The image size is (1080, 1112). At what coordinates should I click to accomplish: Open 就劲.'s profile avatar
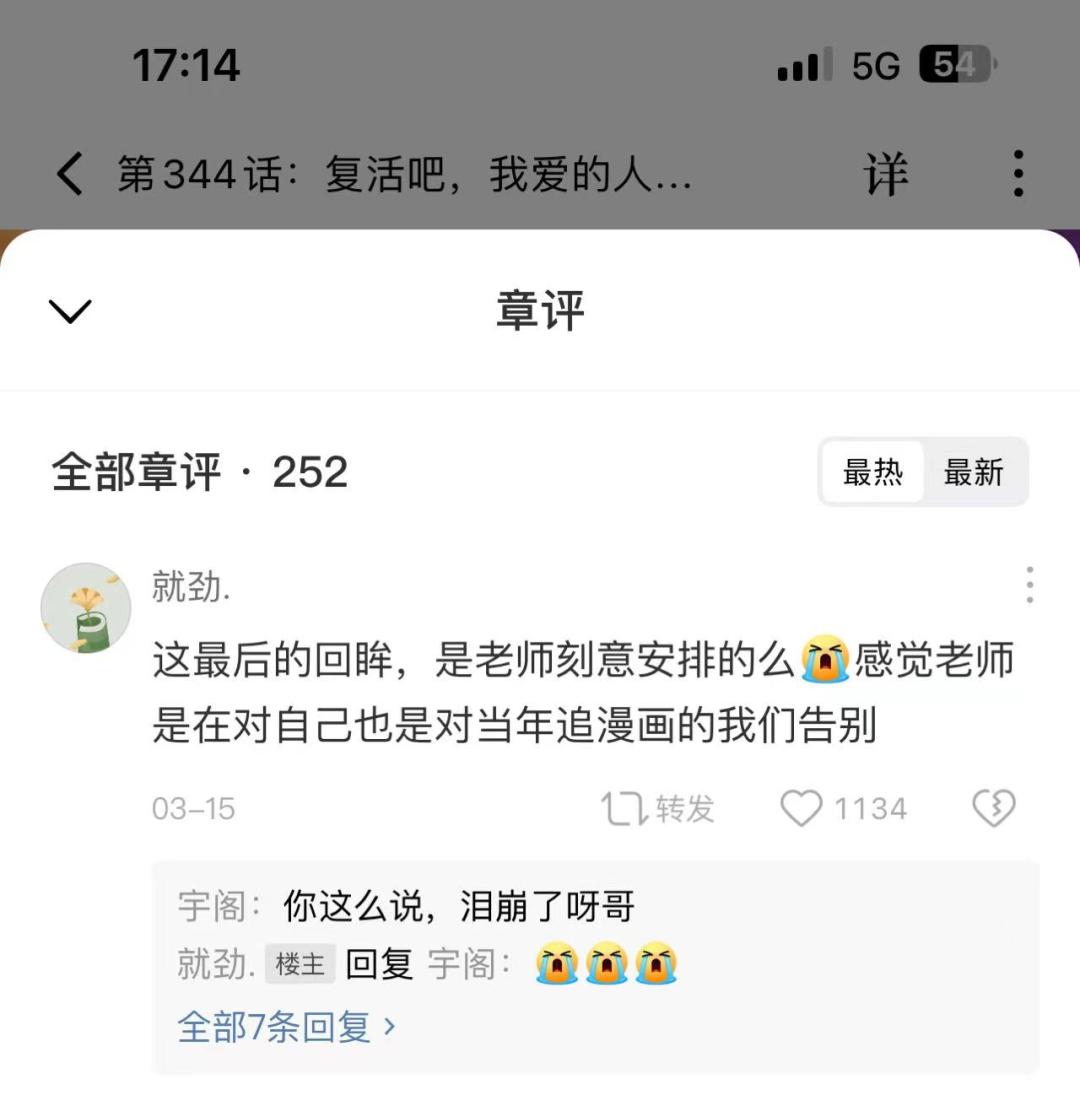pos(86,608)
